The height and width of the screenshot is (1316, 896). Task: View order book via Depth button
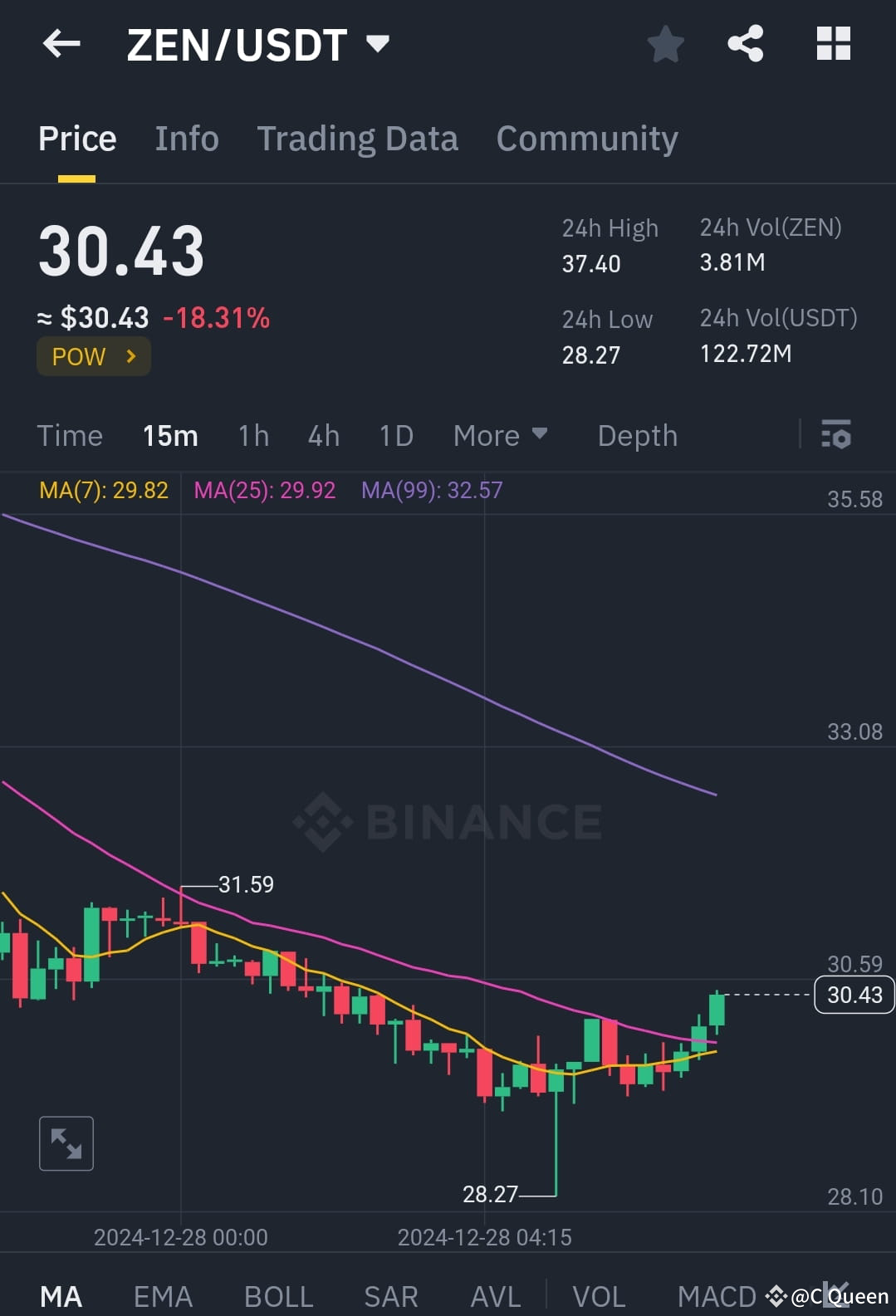(x=637, y=434)
